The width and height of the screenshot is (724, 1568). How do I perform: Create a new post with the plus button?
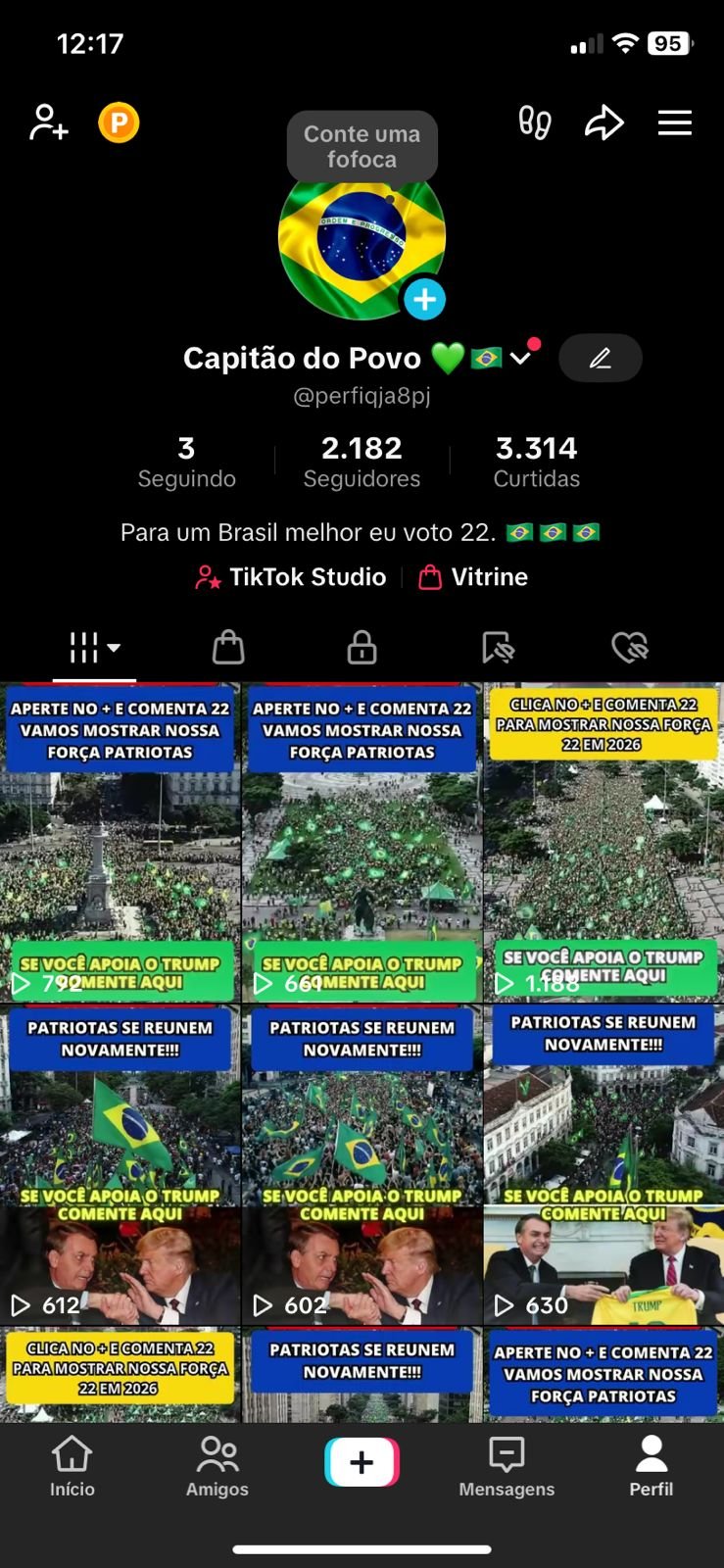(362, 1462)
